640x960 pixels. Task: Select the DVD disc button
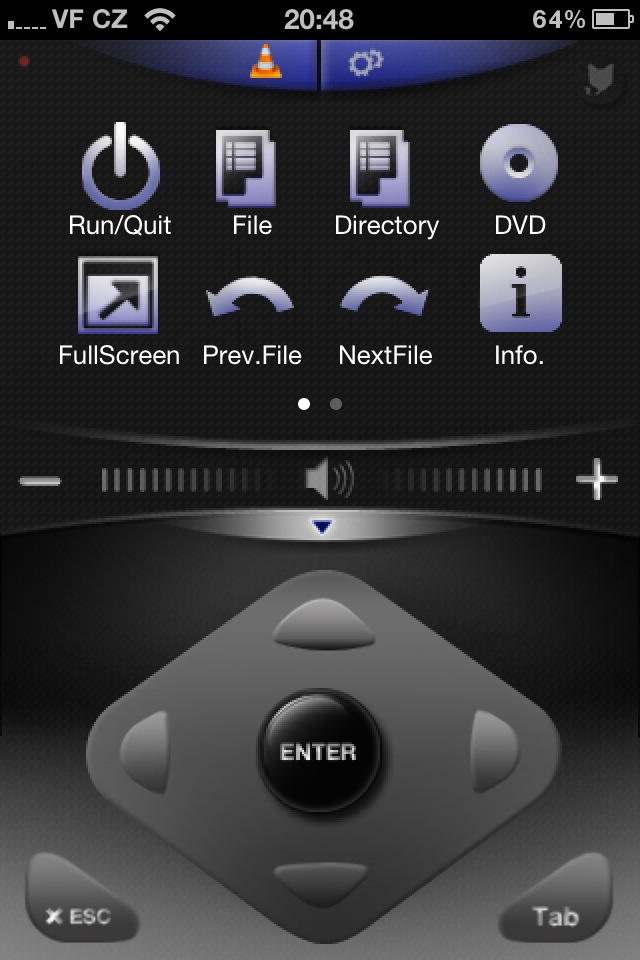coord(520,166)
